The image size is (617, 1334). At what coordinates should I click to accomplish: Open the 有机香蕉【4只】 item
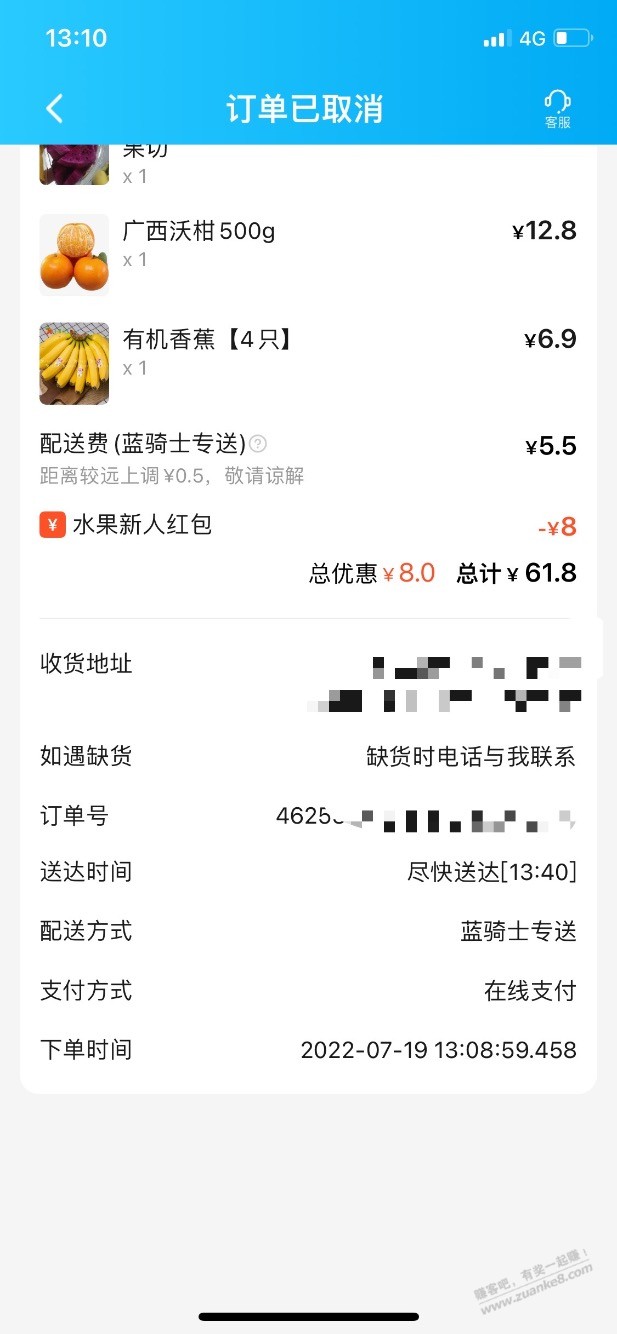(308, 362)
